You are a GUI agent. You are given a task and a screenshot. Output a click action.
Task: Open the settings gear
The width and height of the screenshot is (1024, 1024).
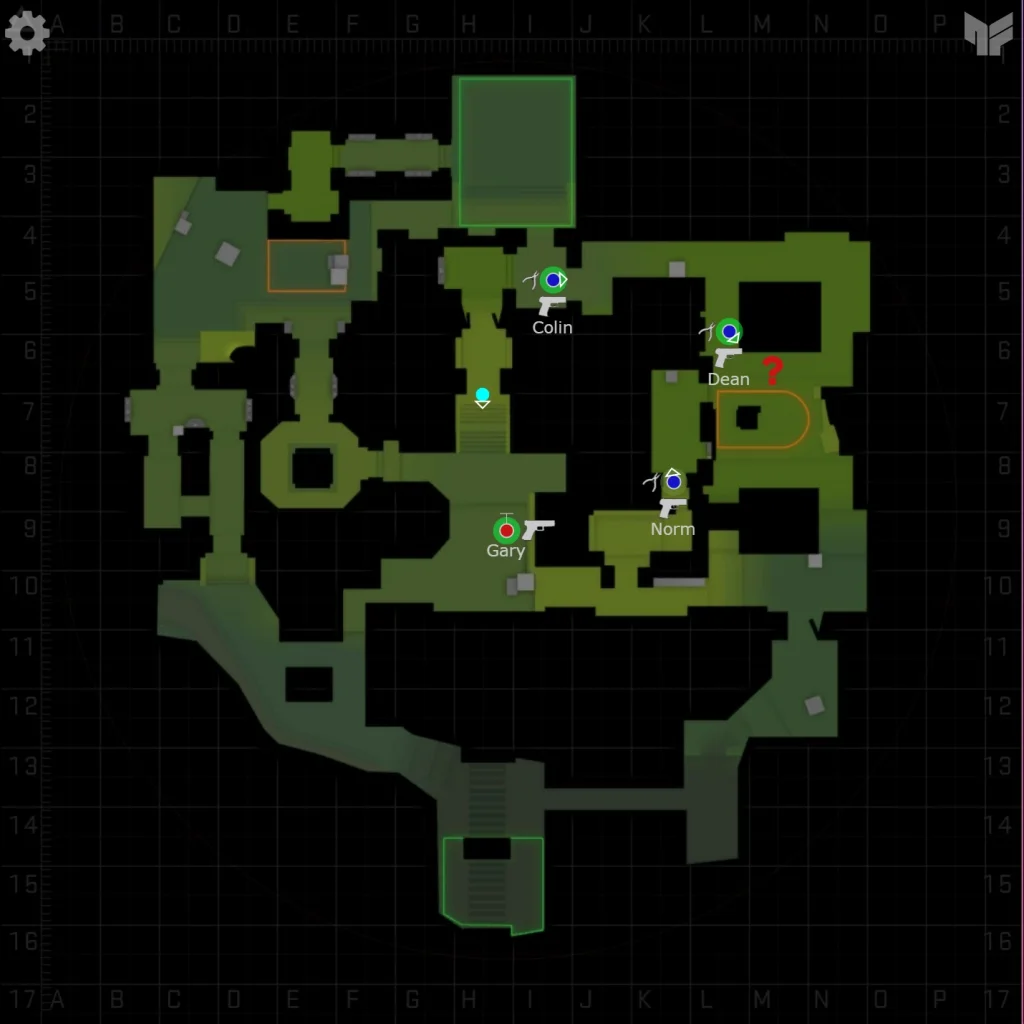tap(27, 33)
